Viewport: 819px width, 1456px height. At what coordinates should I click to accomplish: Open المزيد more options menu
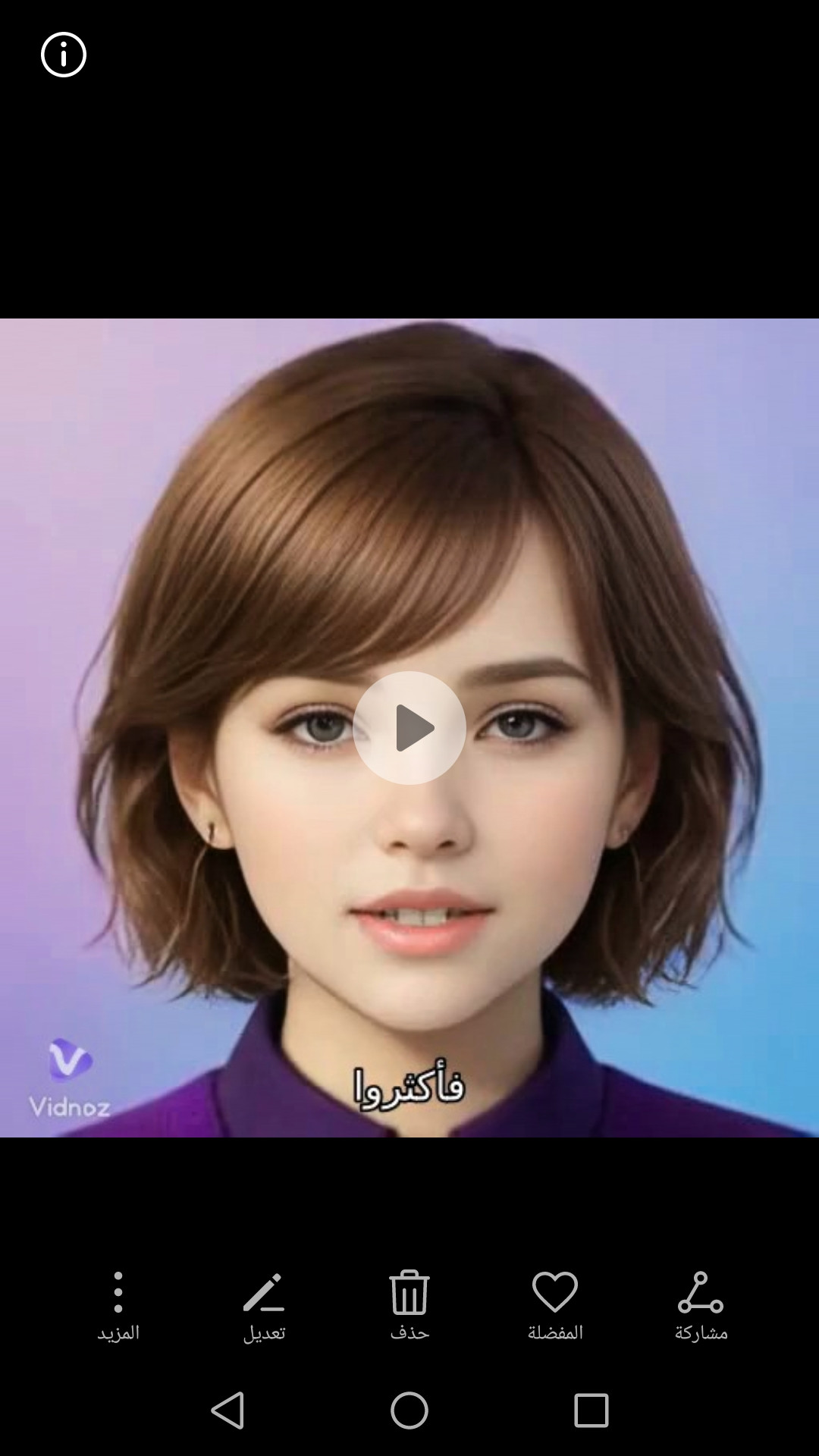pos(118,1304)
